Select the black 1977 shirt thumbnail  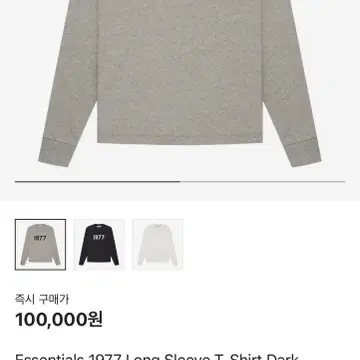click(99, 245)
